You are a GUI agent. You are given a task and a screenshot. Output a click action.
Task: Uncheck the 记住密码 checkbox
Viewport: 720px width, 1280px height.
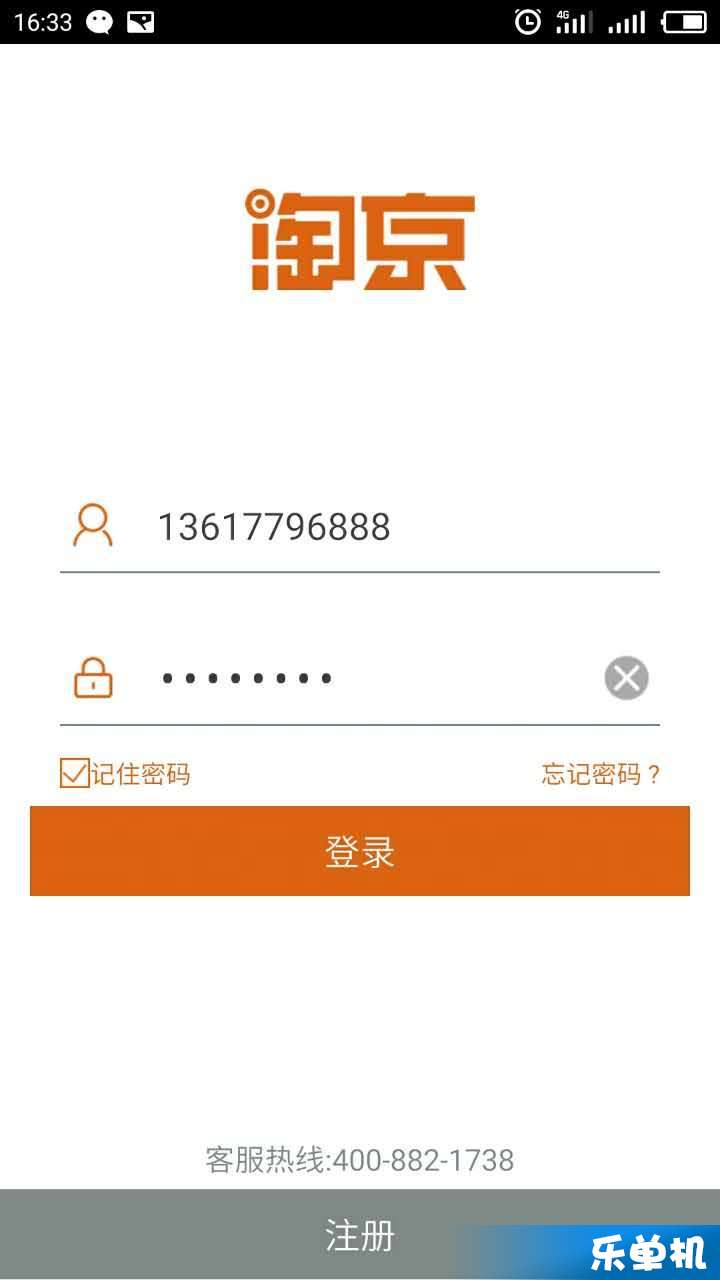click(x=75, y=773)
